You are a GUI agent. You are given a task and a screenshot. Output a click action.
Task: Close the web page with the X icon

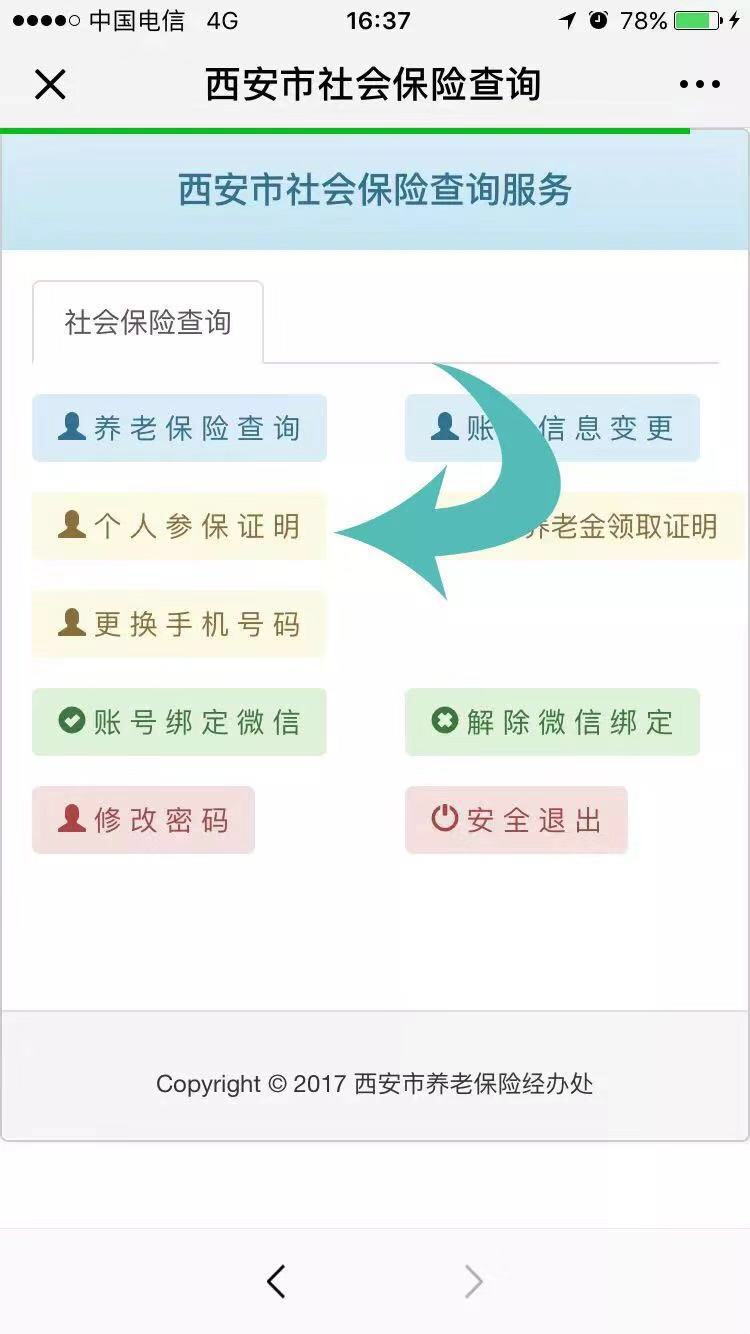coord(50,85)
